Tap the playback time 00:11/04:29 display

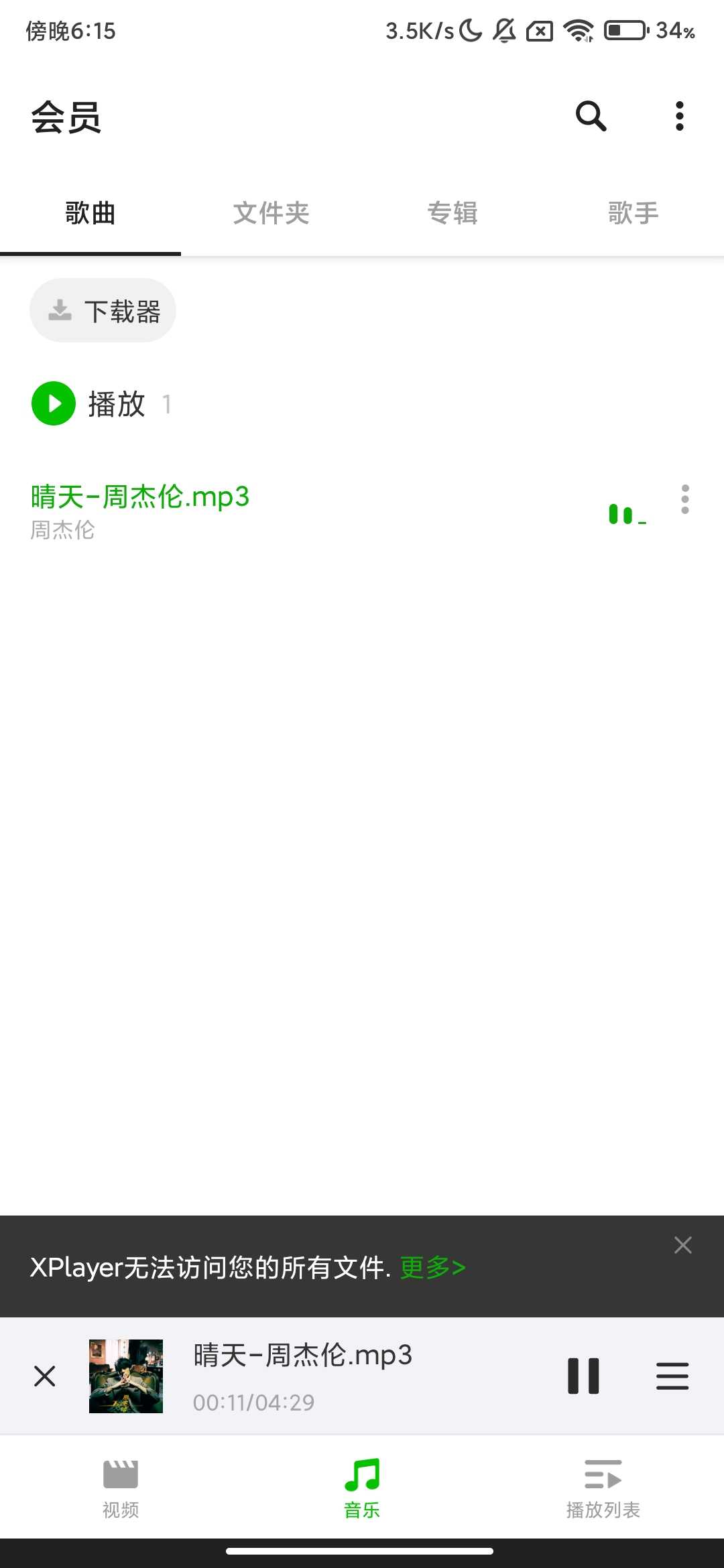(252, 1401)
